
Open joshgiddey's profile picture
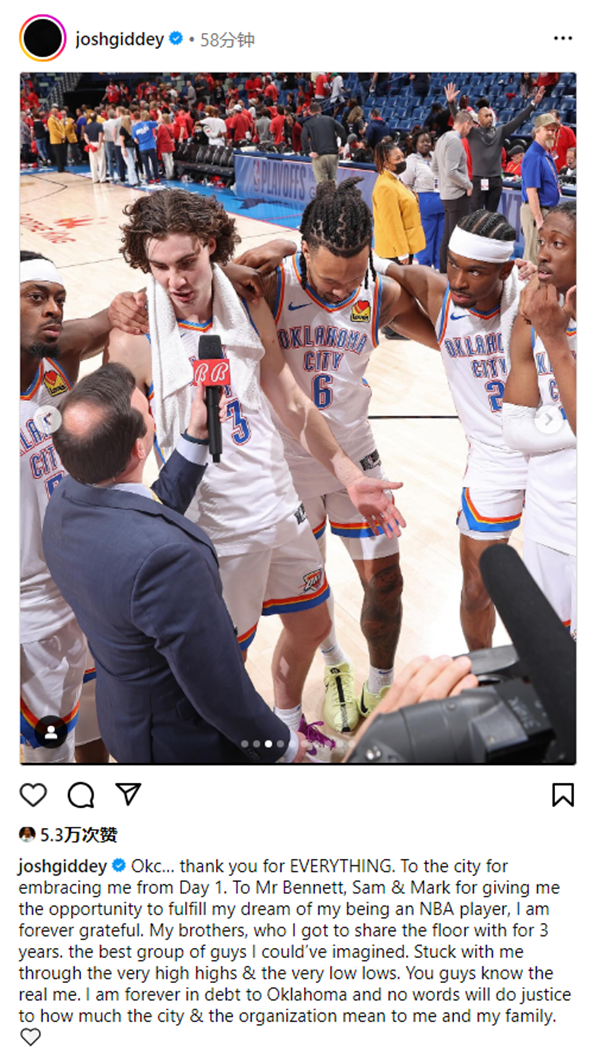[42, 38]
